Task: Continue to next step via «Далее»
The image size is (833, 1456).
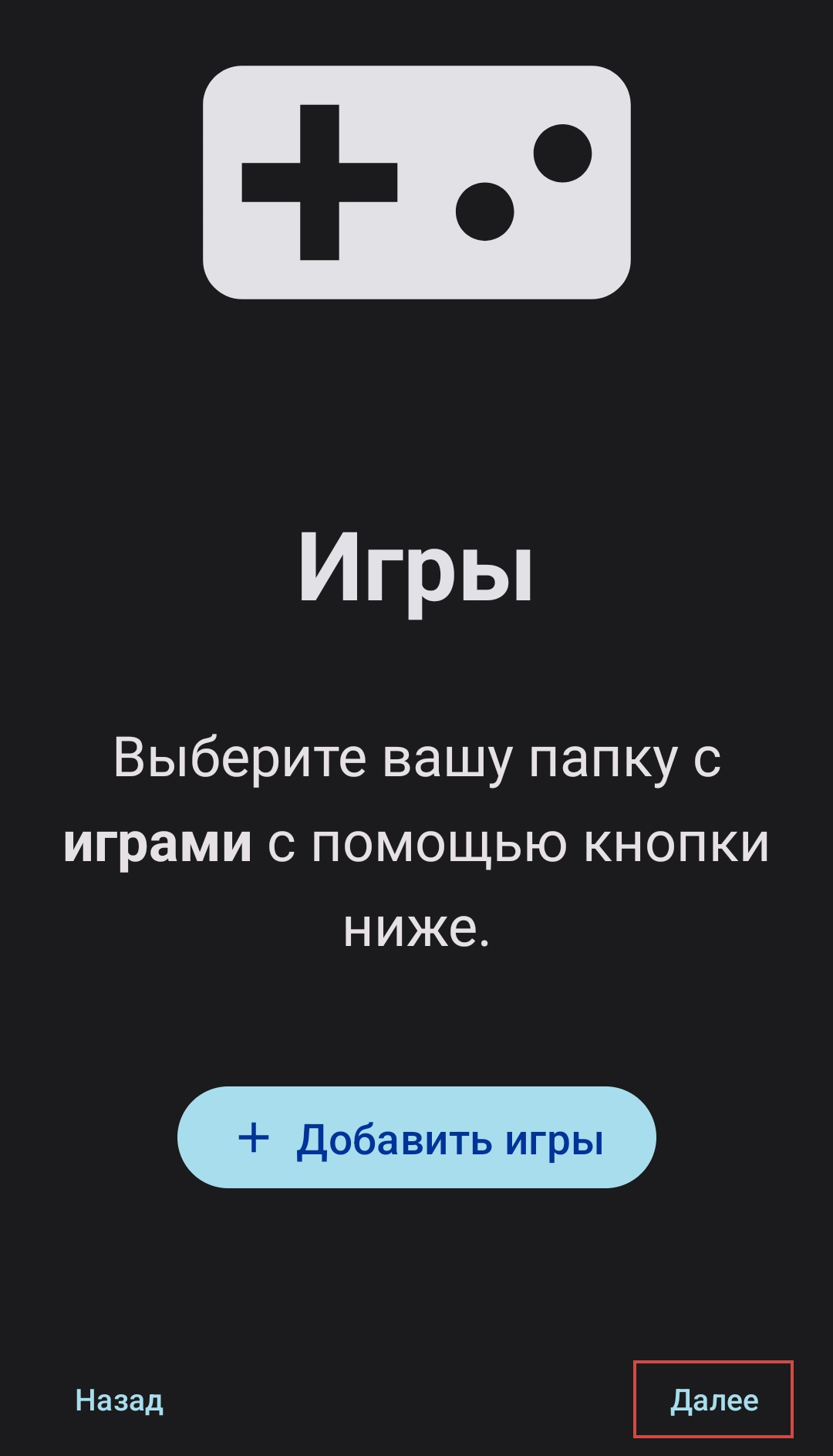Action: pyautogui.click(x=713, y=1400)
